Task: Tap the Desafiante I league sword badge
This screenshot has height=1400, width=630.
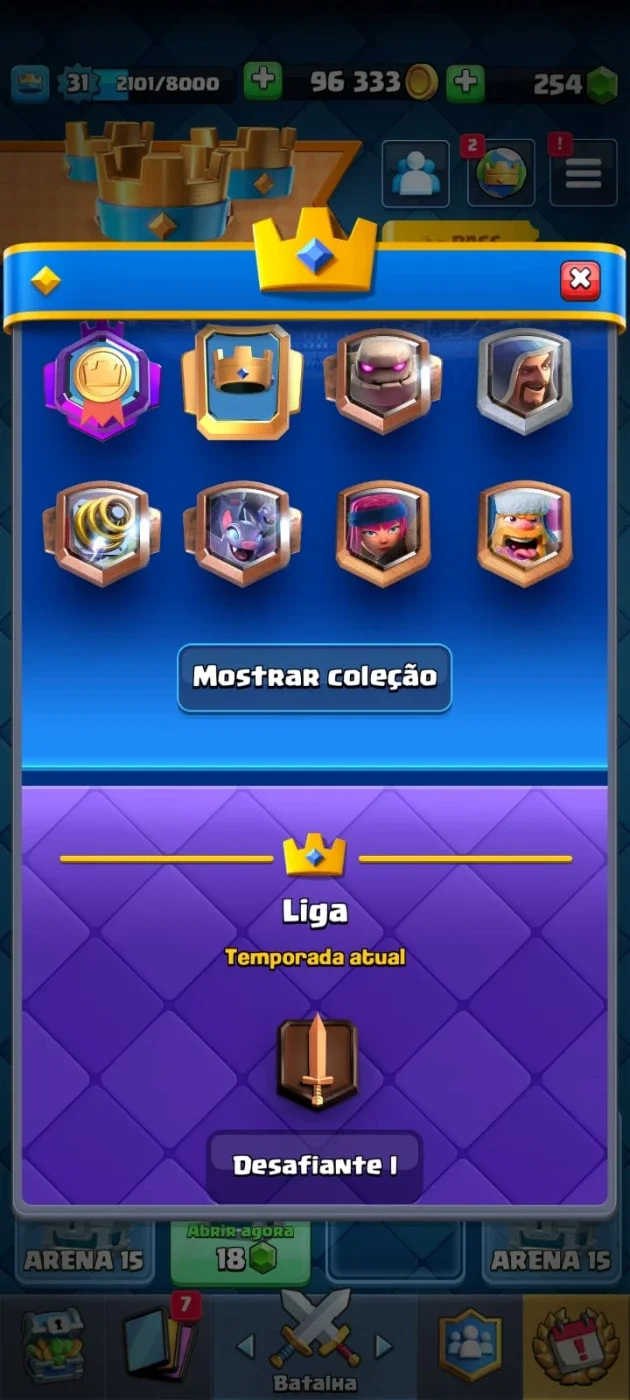Action: [317, 1064]
